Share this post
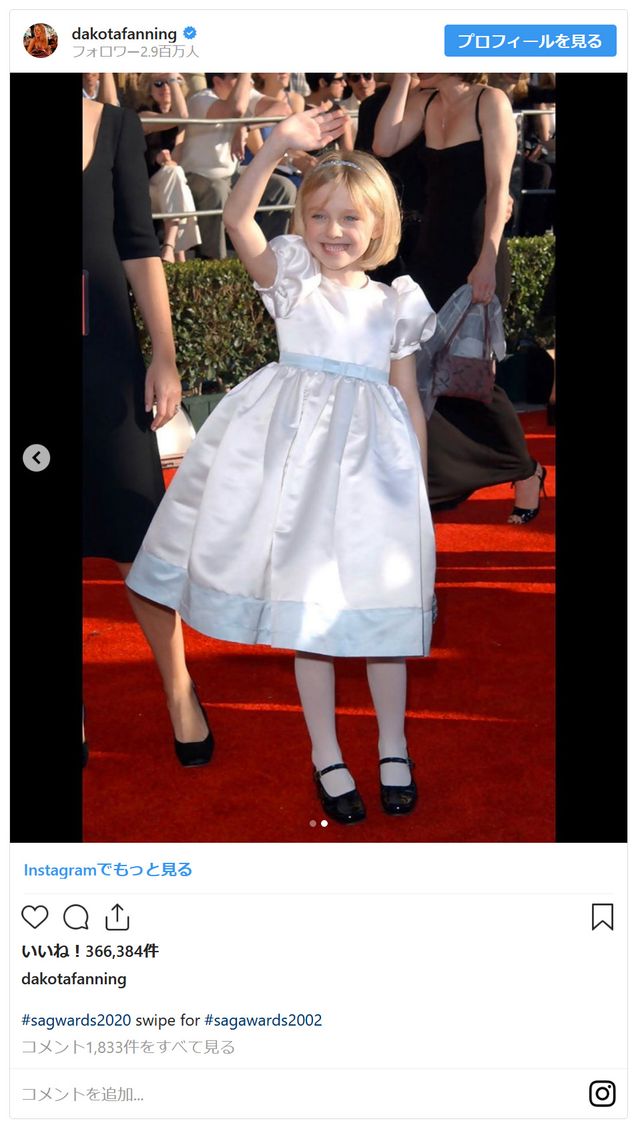This screenshot has height=1129, width=640. (x=117, y=917)
